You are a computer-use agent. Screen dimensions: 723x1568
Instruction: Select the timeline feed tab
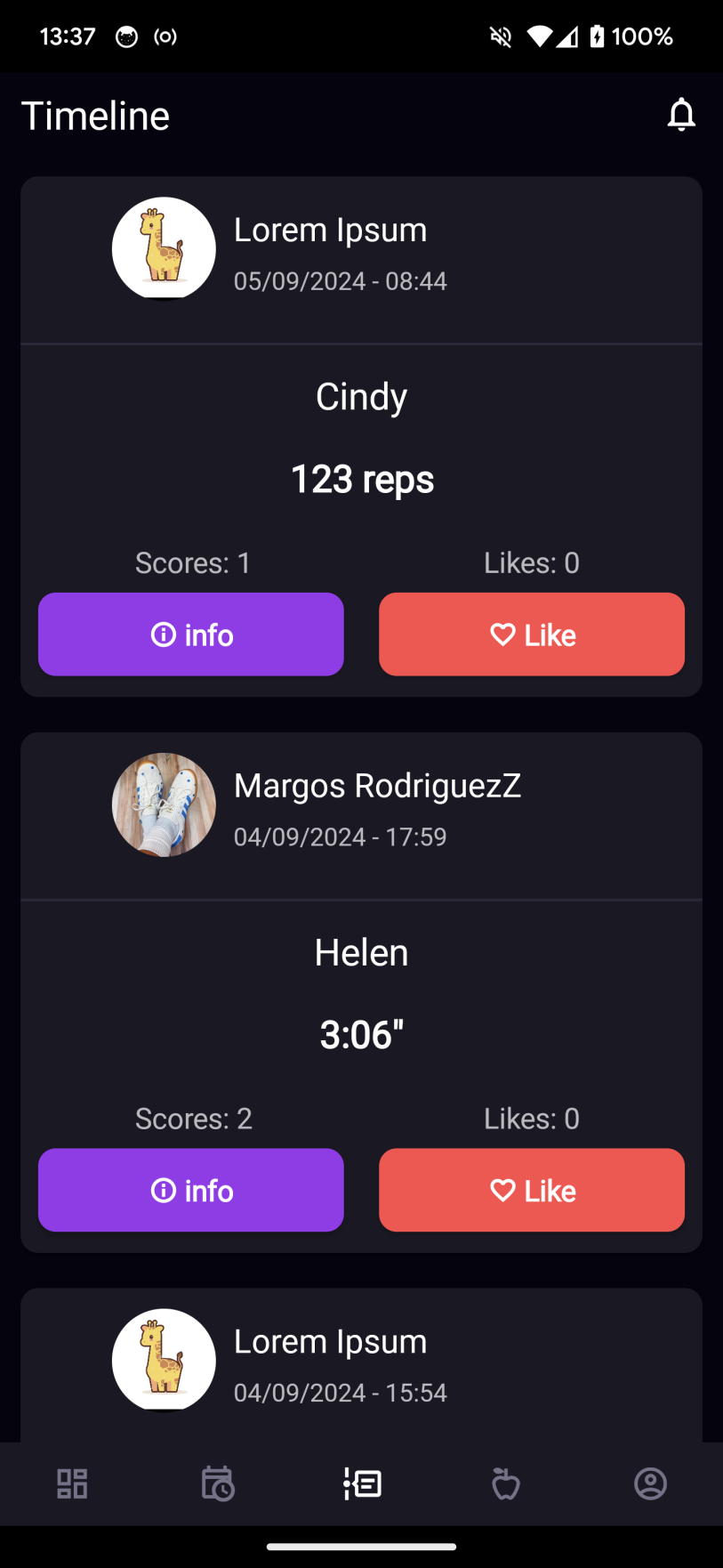[x=362, y=1483]
